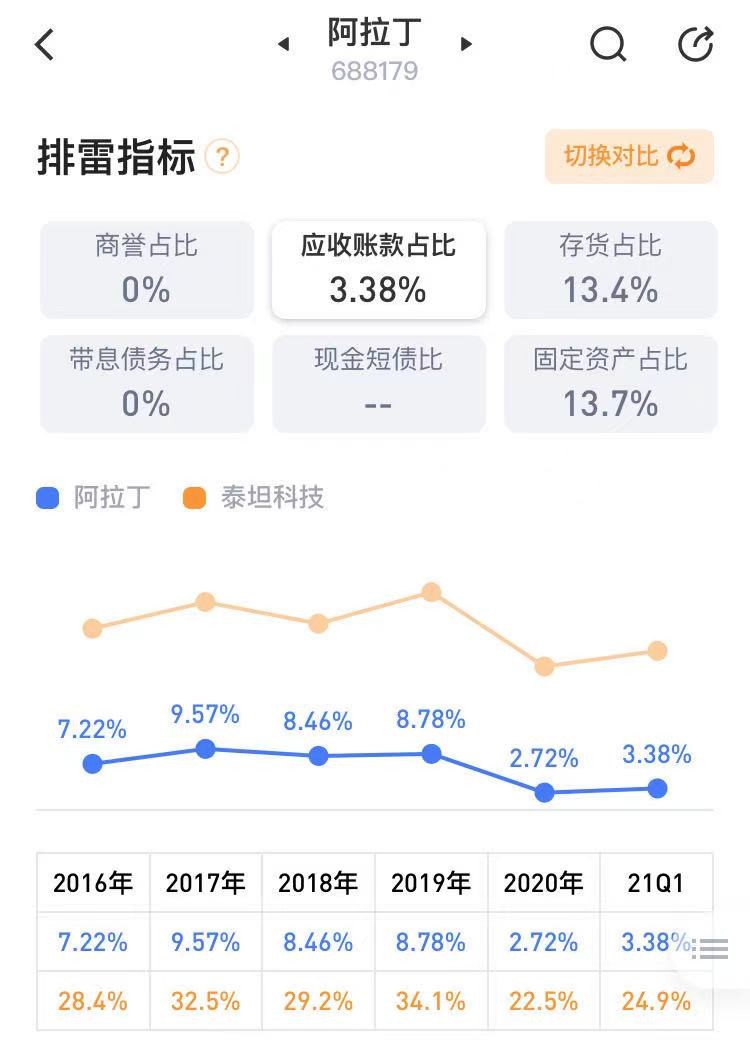This screenshot has height=1040, width=750.
Task: Tap the back arrow to return
Action: (42, 44)
